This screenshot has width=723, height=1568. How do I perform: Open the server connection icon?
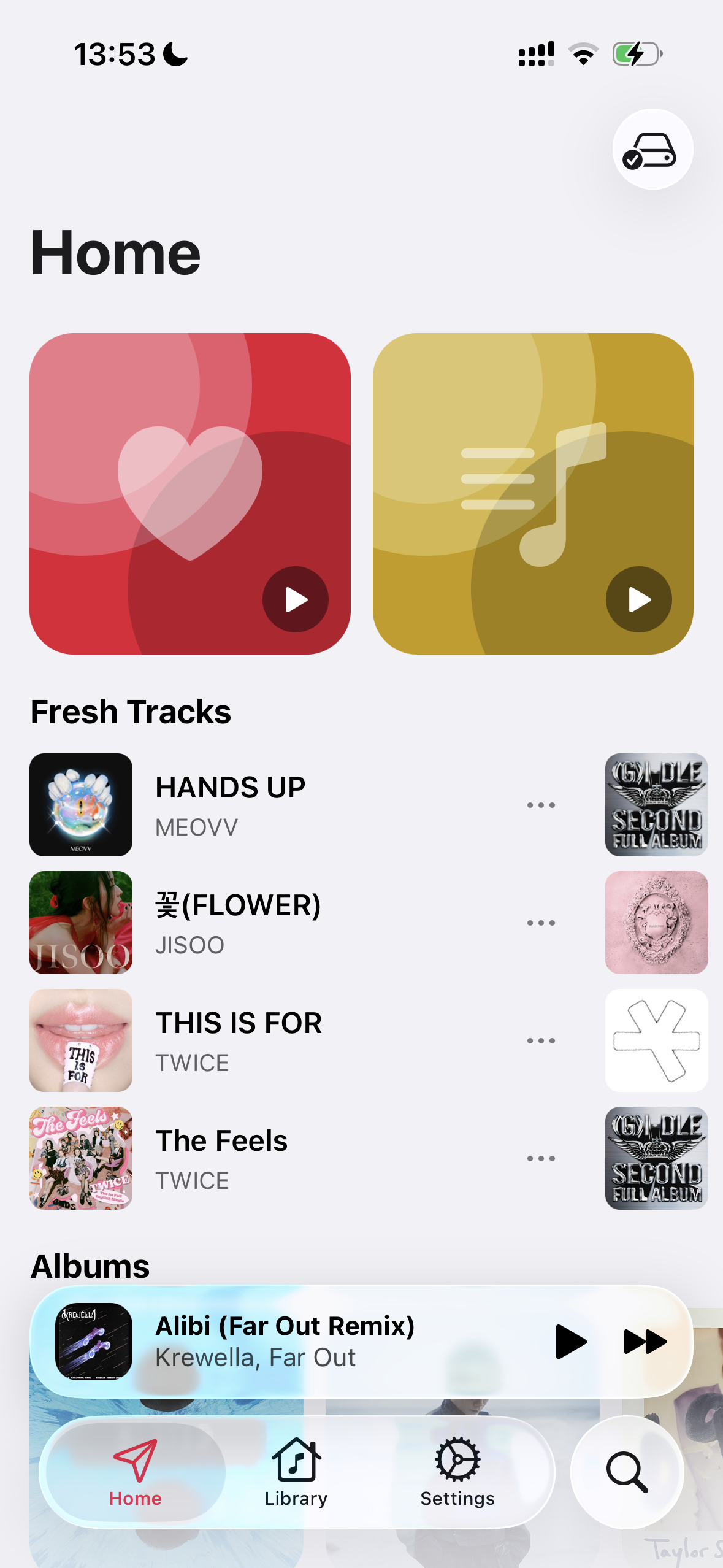pos(652,150)
